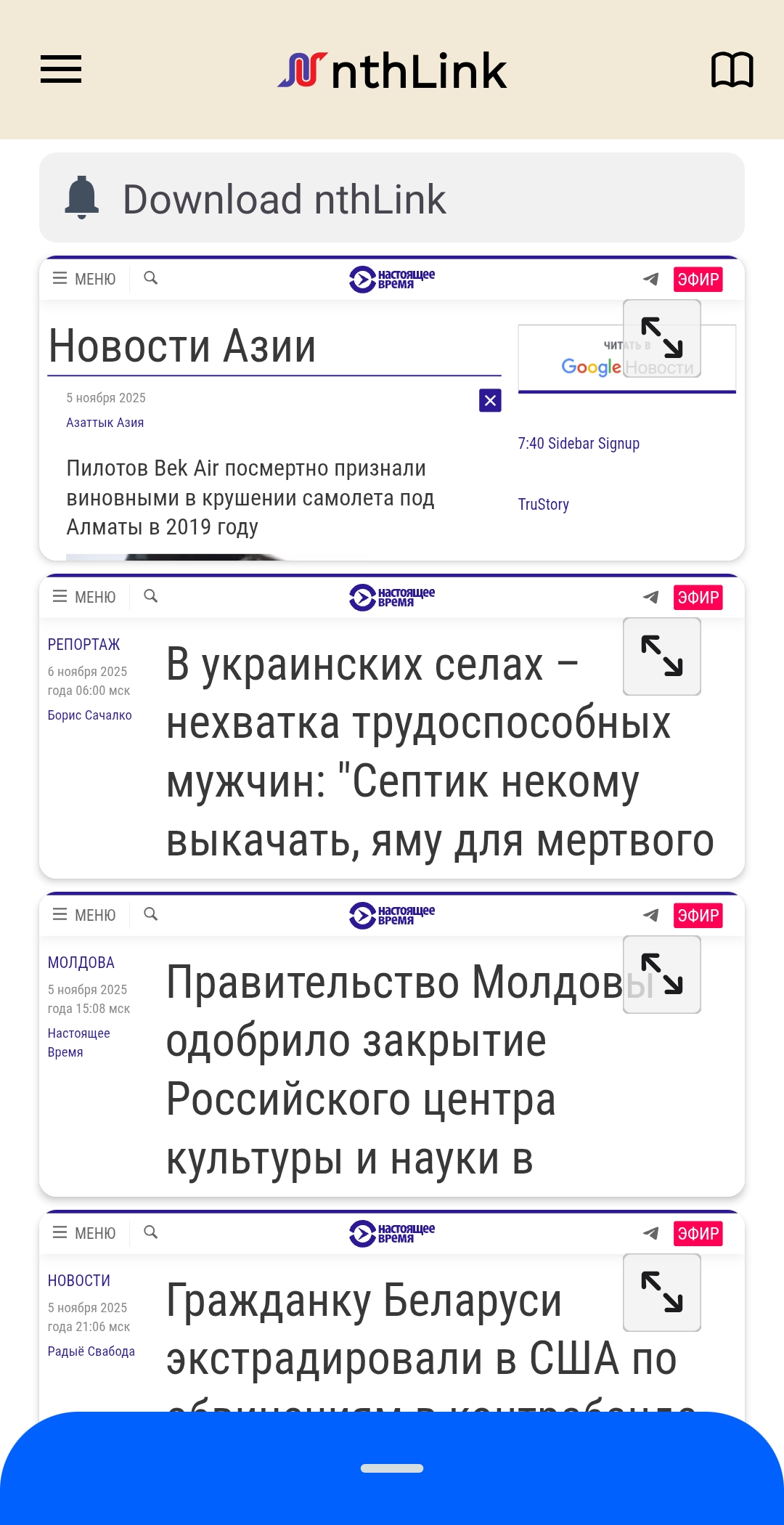The height and width of the screenshot is (1525, 784).
Task: Expand the Belarus citizen extradition card
Action: click(661, 1293)
